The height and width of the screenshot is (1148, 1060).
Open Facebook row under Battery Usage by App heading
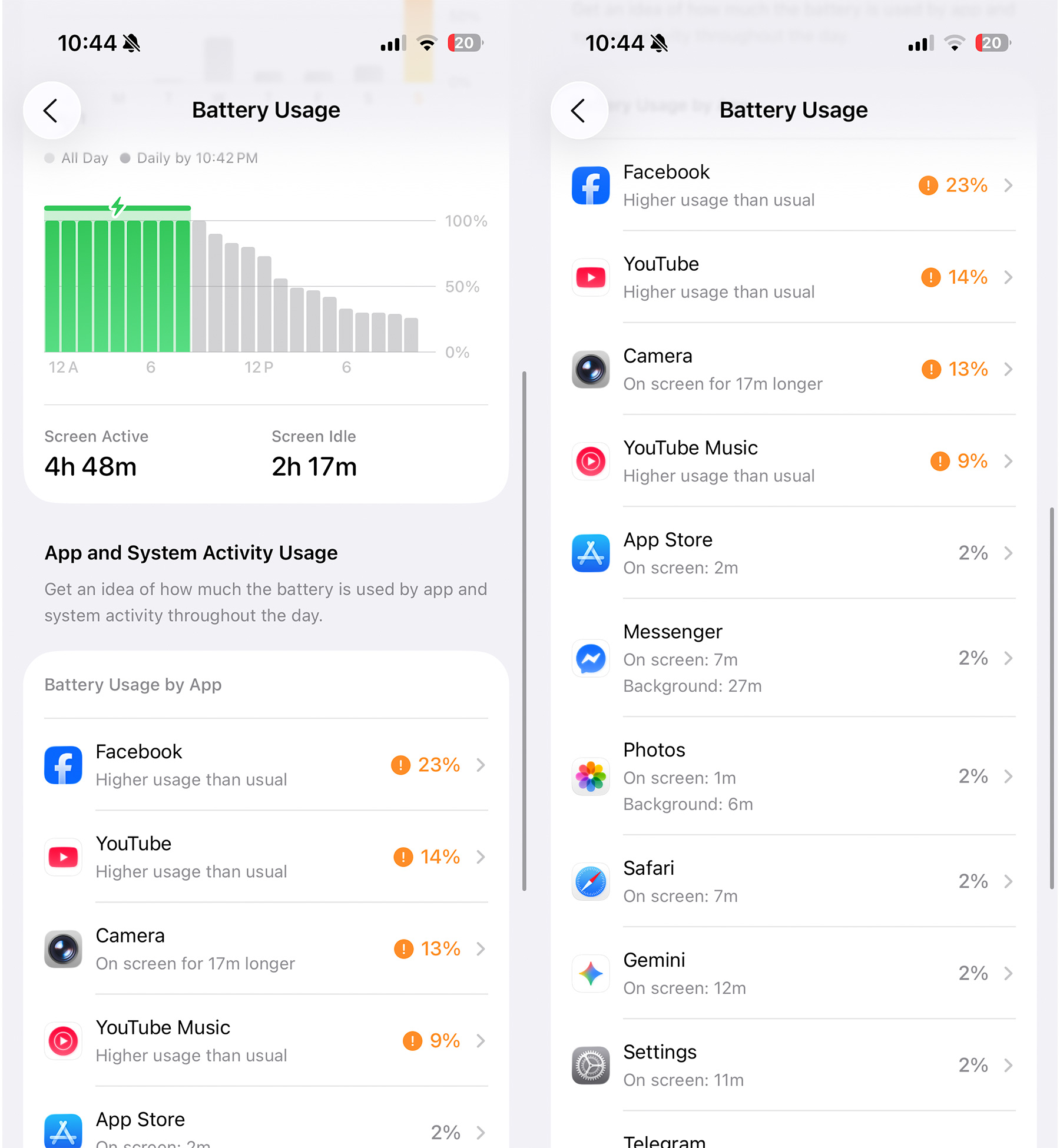(x=265, y=765)
